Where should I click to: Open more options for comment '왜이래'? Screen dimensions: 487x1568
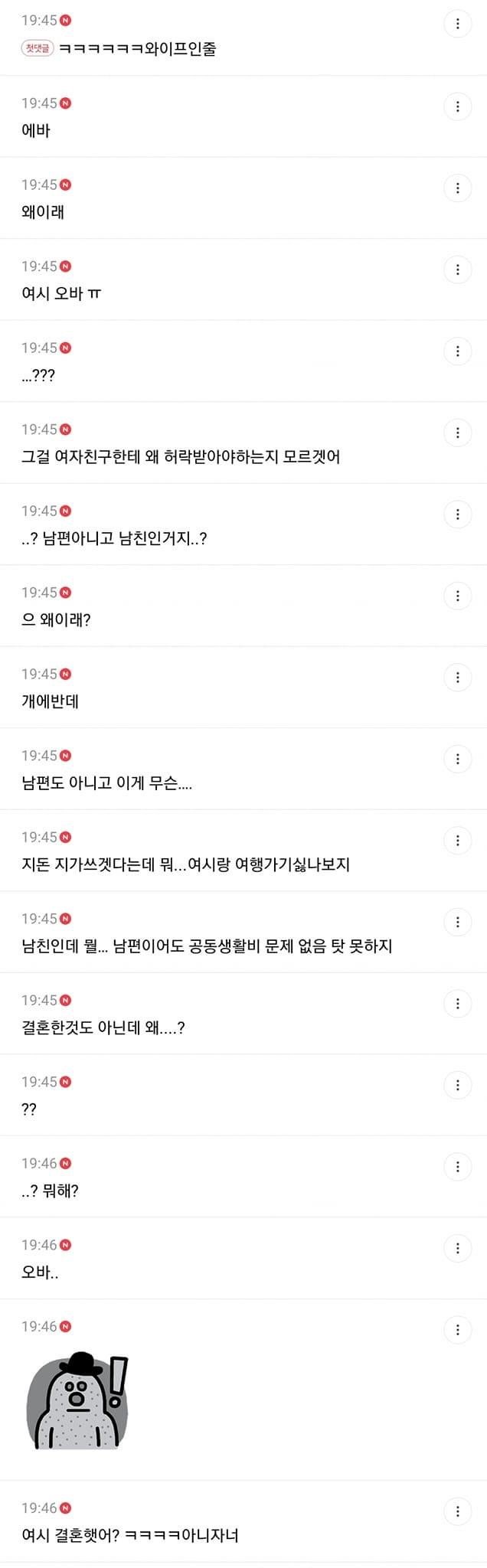[457, 188]
